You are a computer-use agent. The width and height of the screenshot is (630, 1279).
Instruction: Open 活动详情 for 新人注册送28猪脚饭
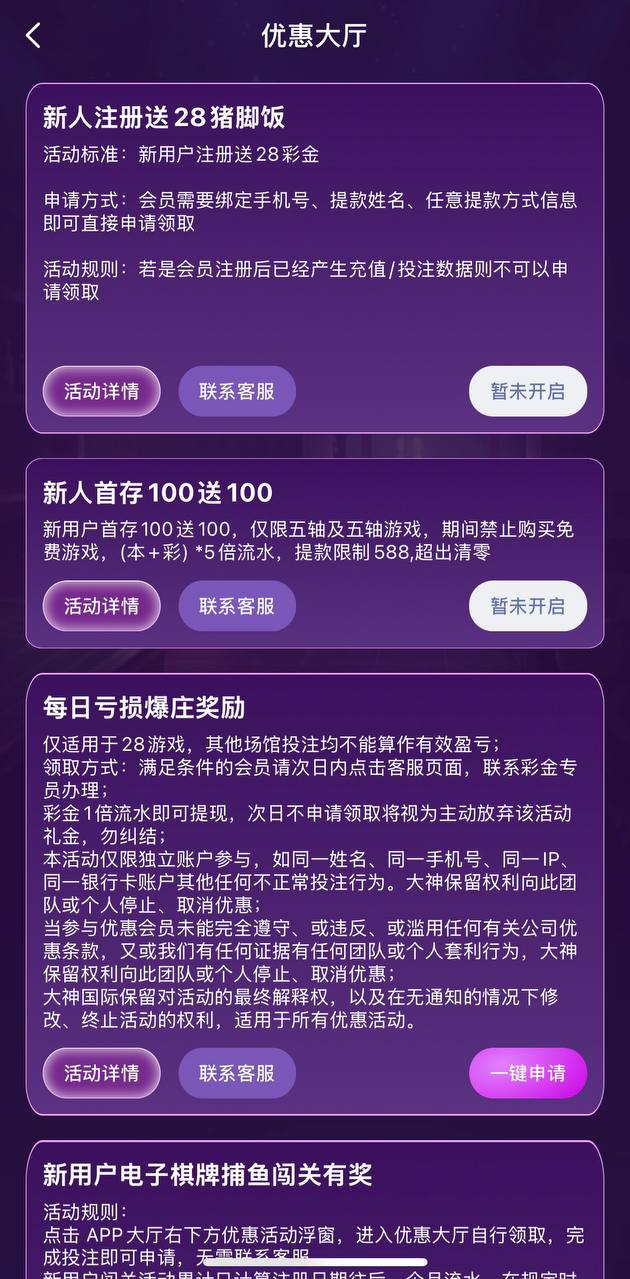point(101,391)
